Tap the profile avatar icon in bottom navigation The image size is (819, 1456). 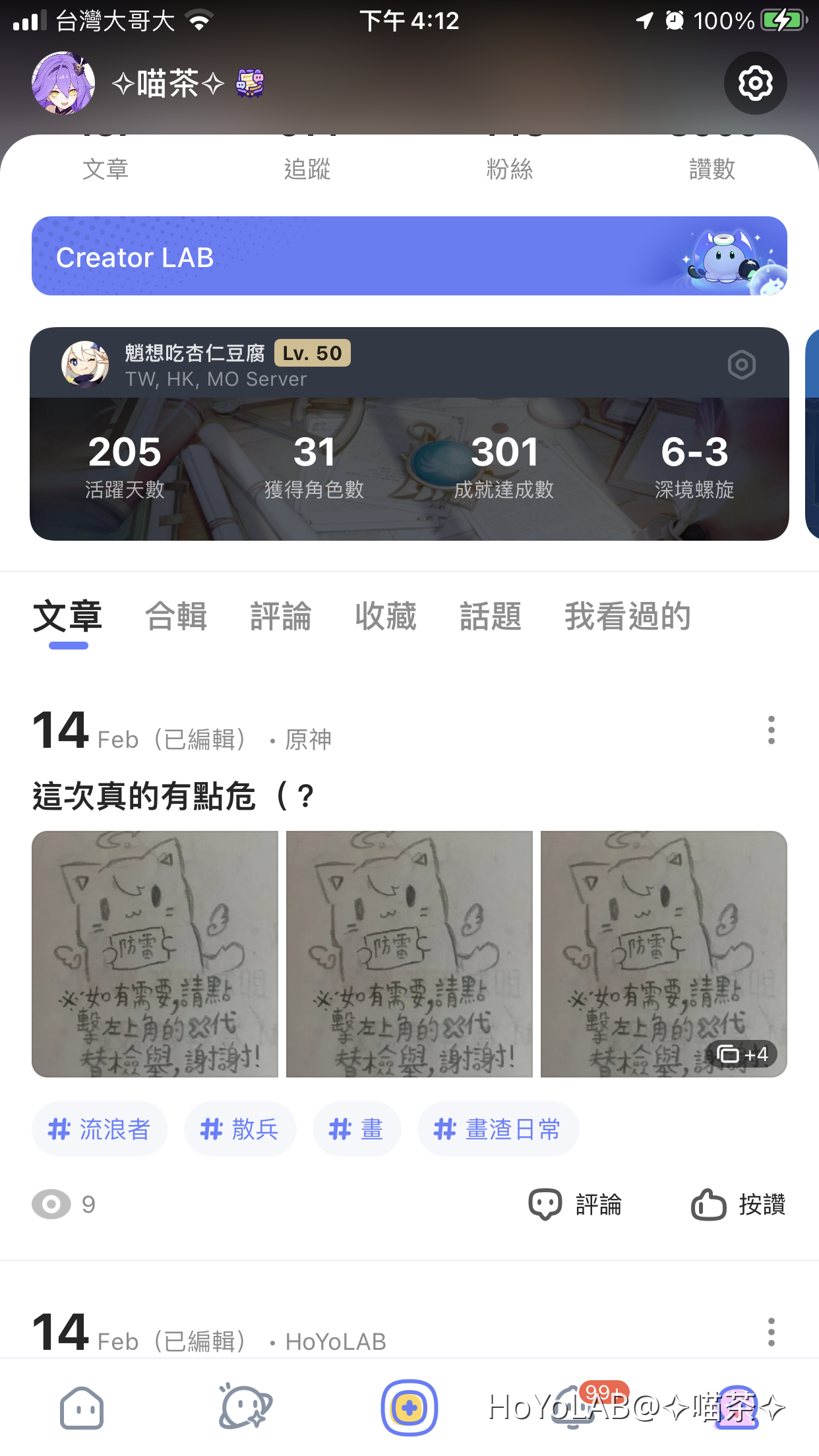pyautogui.click(x=737, y=1408)
